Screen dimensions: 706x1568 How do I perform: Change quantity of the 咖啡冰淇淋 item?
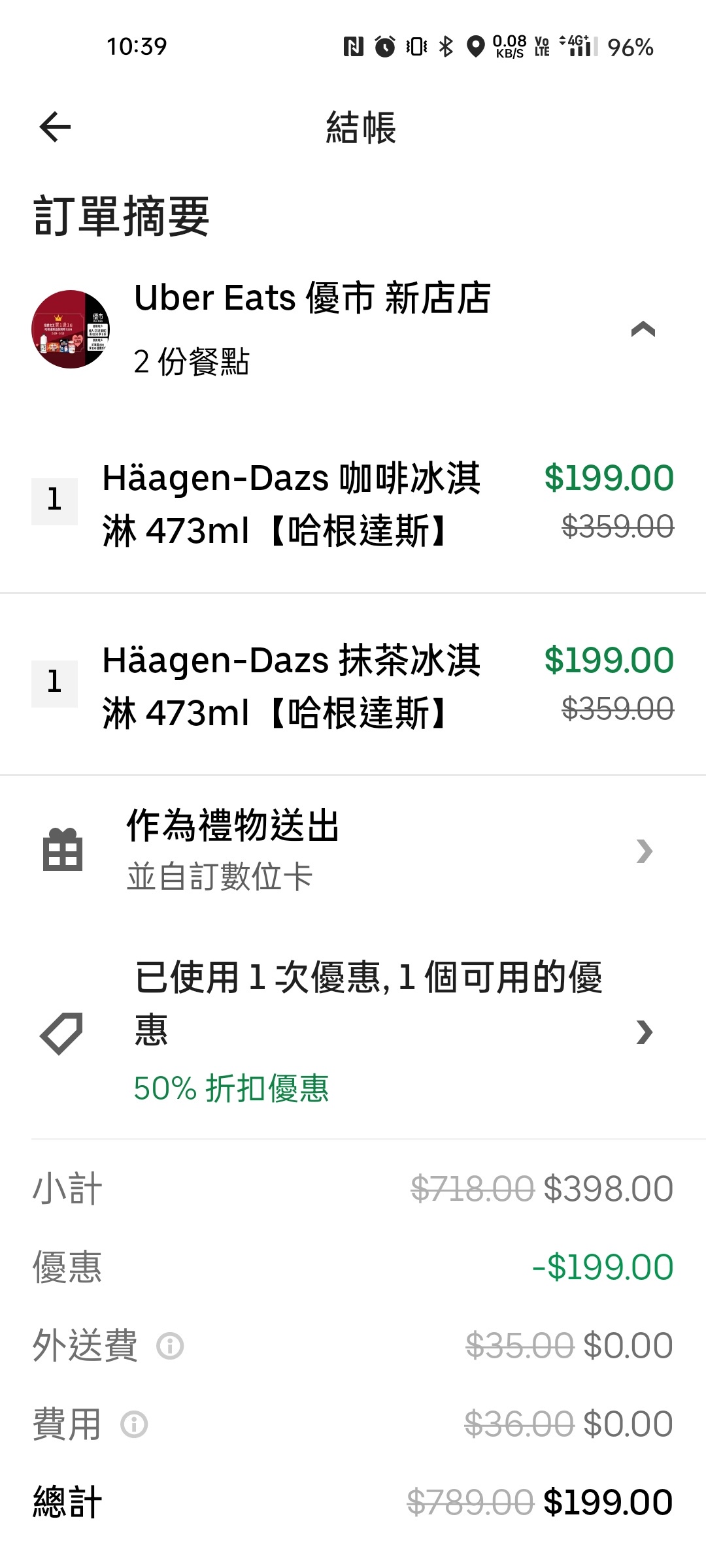tap(54, 501)
